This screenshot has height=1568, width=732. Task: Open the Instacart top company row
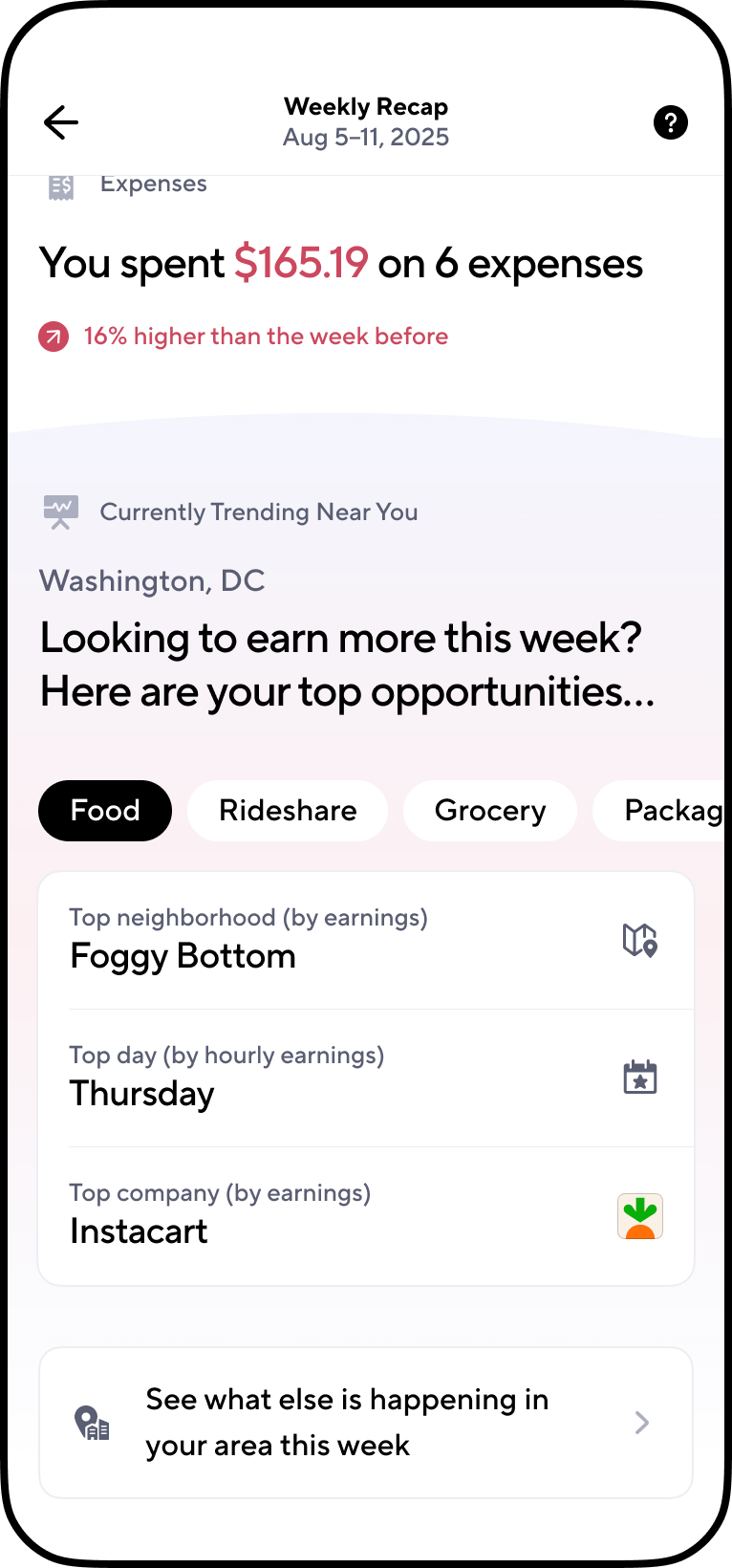click(365, 1215)
